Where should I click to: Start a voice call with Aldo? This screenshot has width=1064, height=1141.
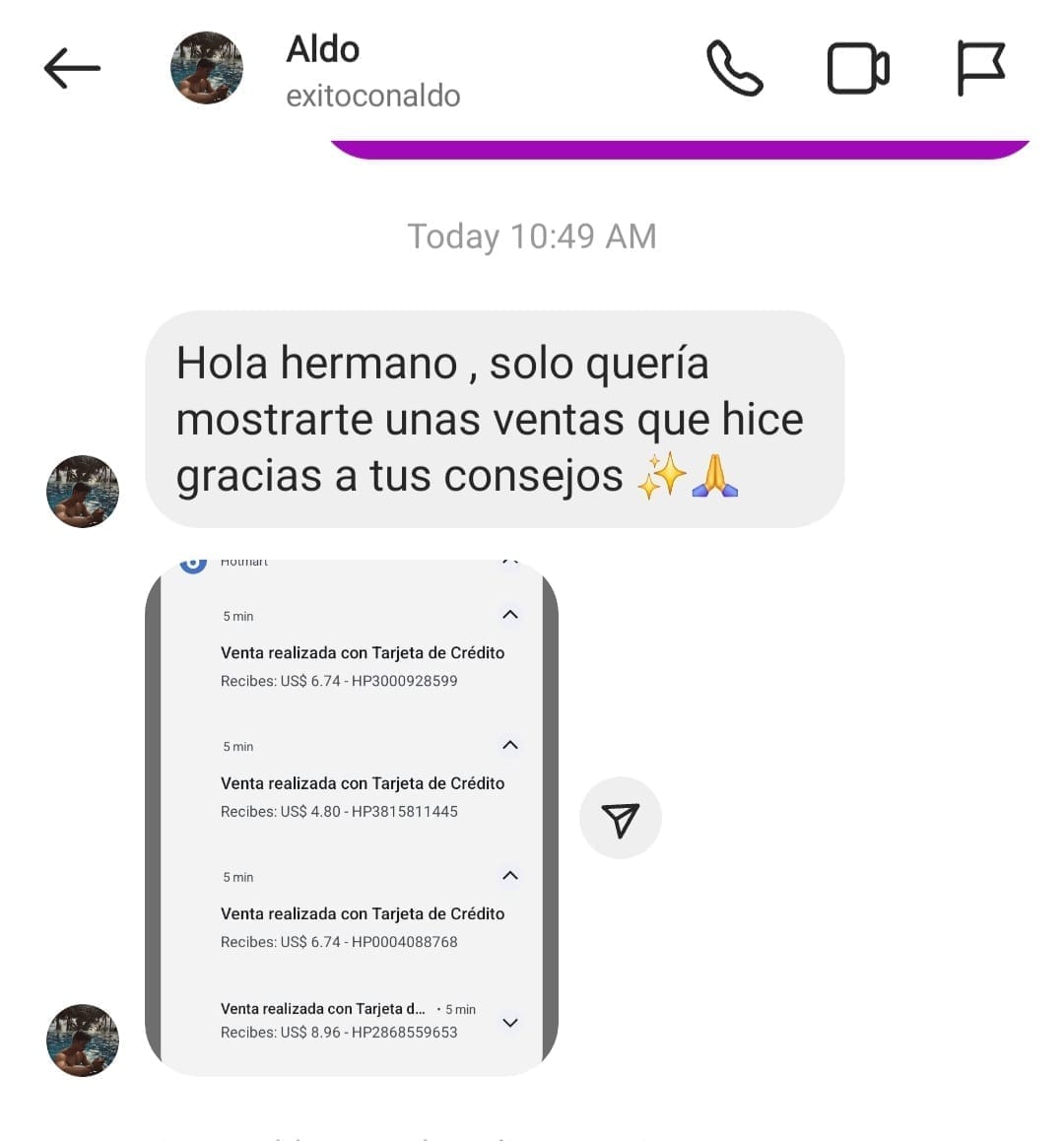735,67
